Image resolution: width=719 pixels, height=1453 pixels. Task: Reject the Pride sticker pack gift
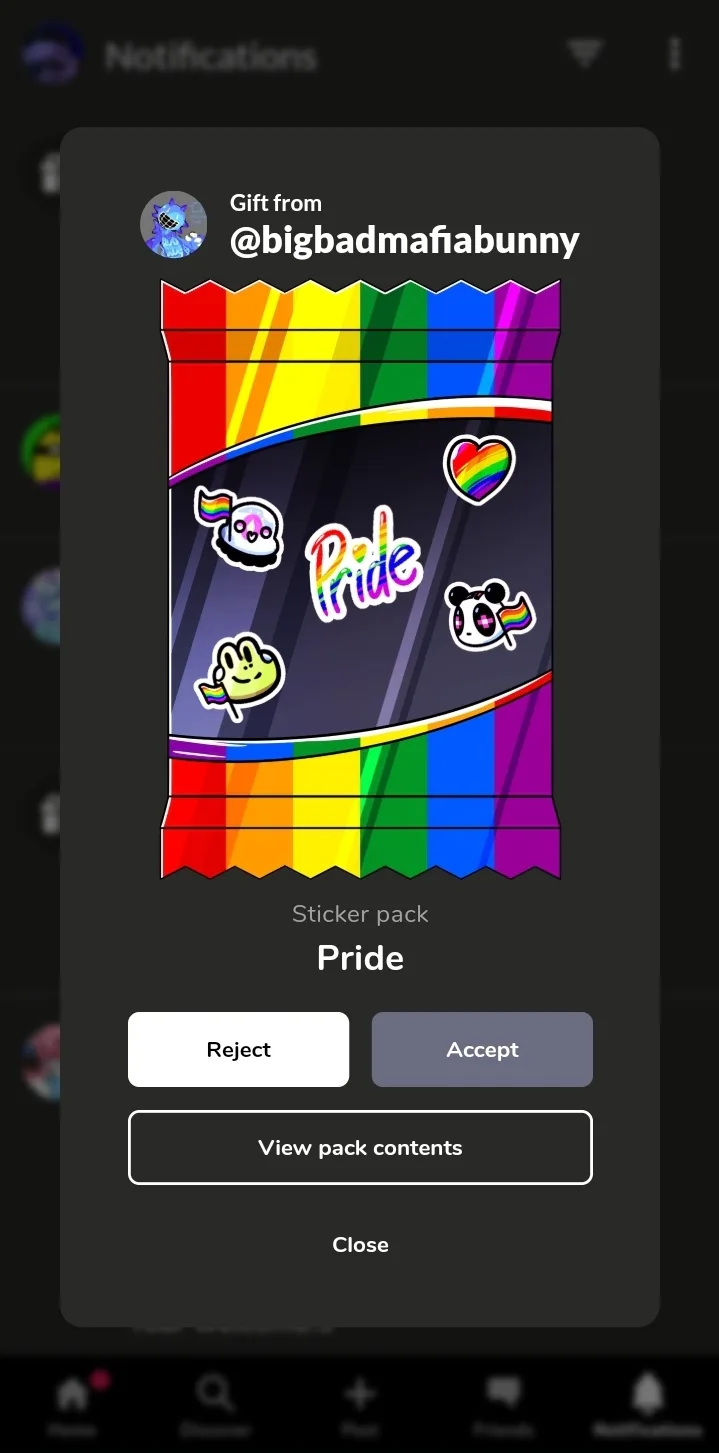coord(238,1049)
